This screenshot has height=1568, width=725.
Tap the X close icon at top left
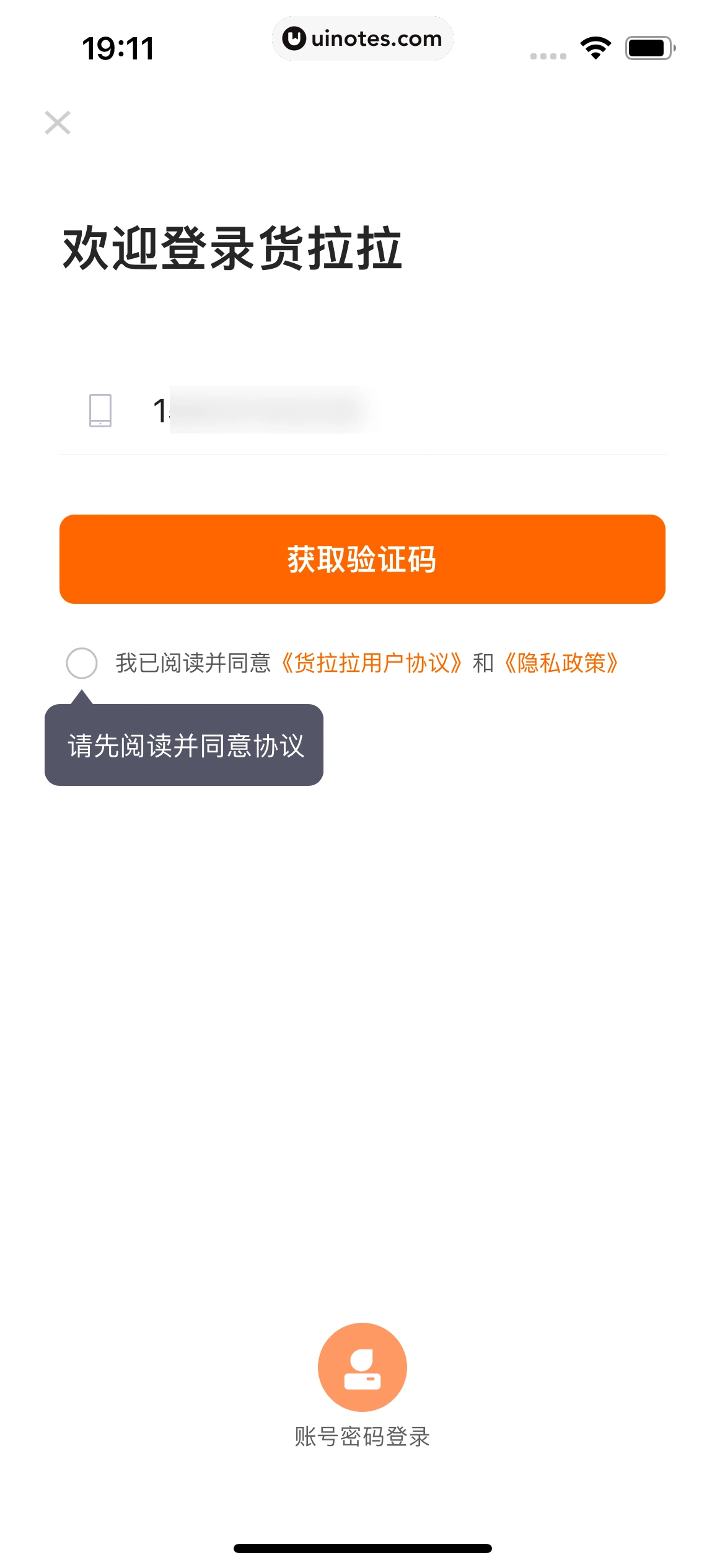pyautogui.click(x=57, y=122)
